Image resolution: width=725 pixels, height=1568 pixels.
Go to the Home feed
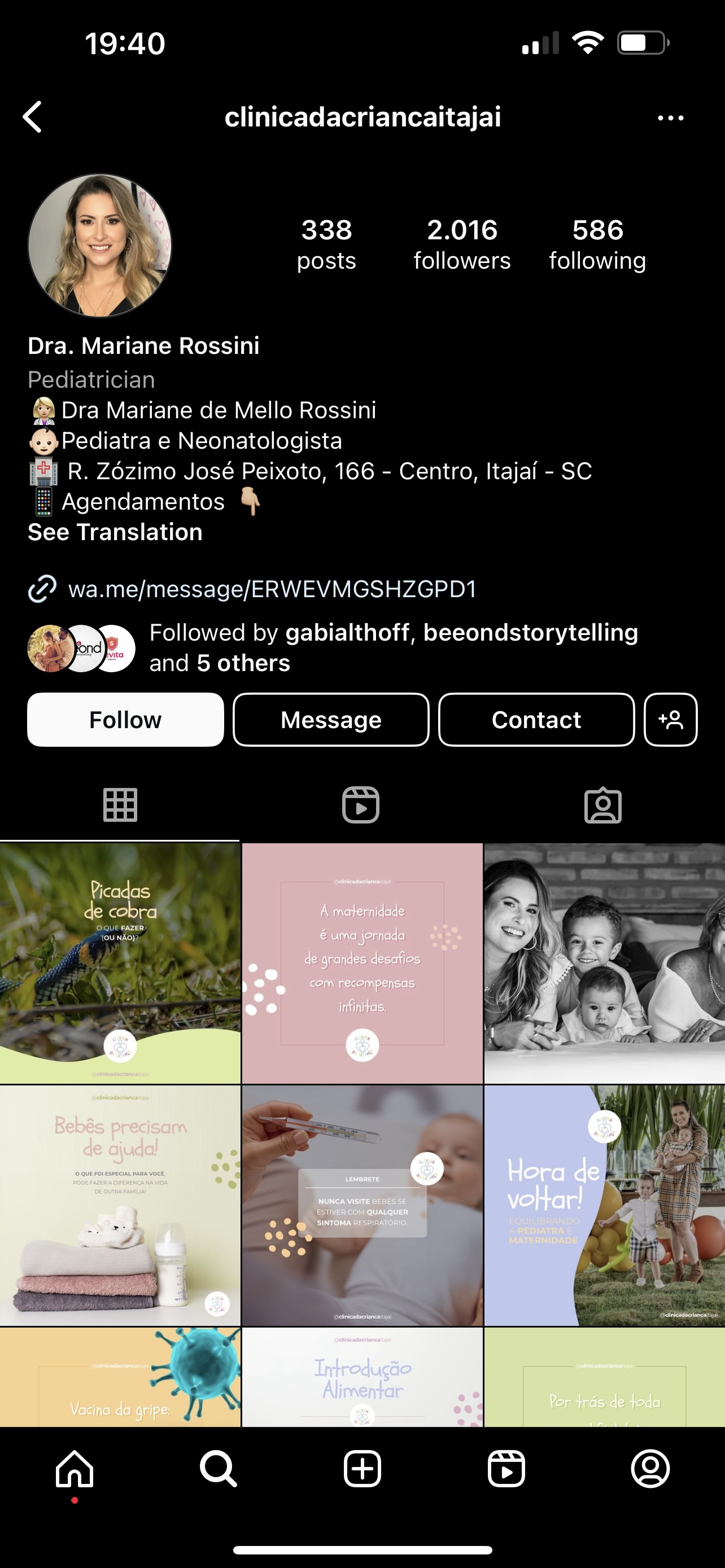[75, 1468]
